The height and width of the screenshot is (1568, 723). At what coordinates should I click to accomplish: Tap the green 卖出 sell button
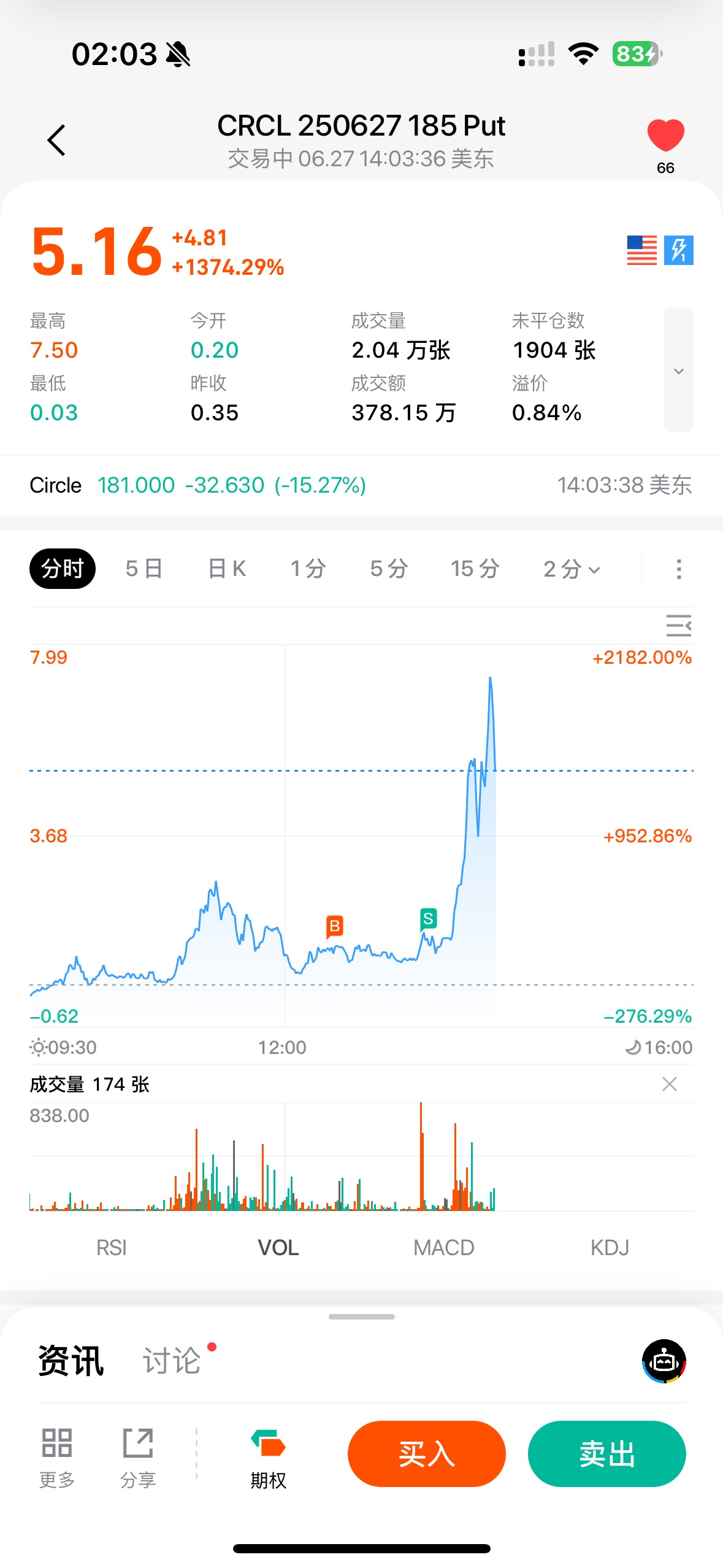pyautogui.click(x=606, y=1454)
